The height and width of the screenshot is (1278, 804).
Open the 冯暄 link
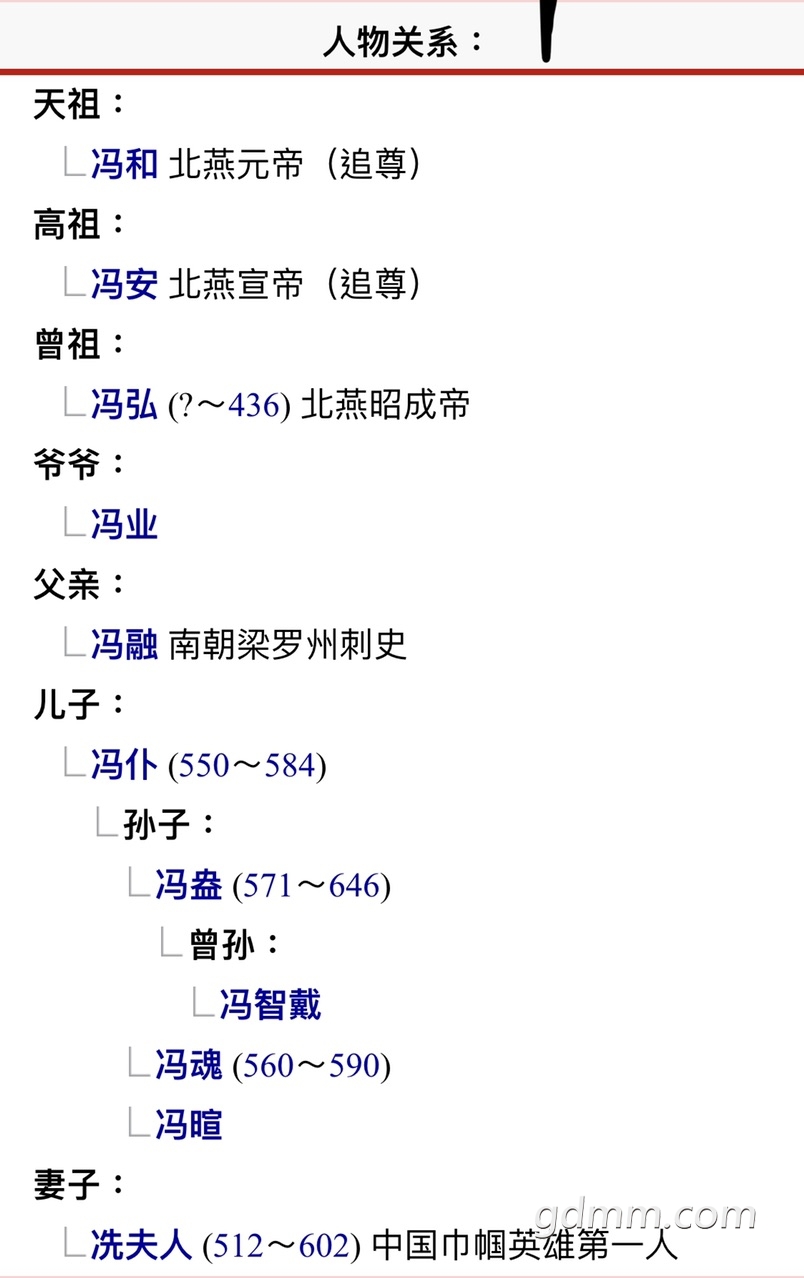pos(189,1125)
